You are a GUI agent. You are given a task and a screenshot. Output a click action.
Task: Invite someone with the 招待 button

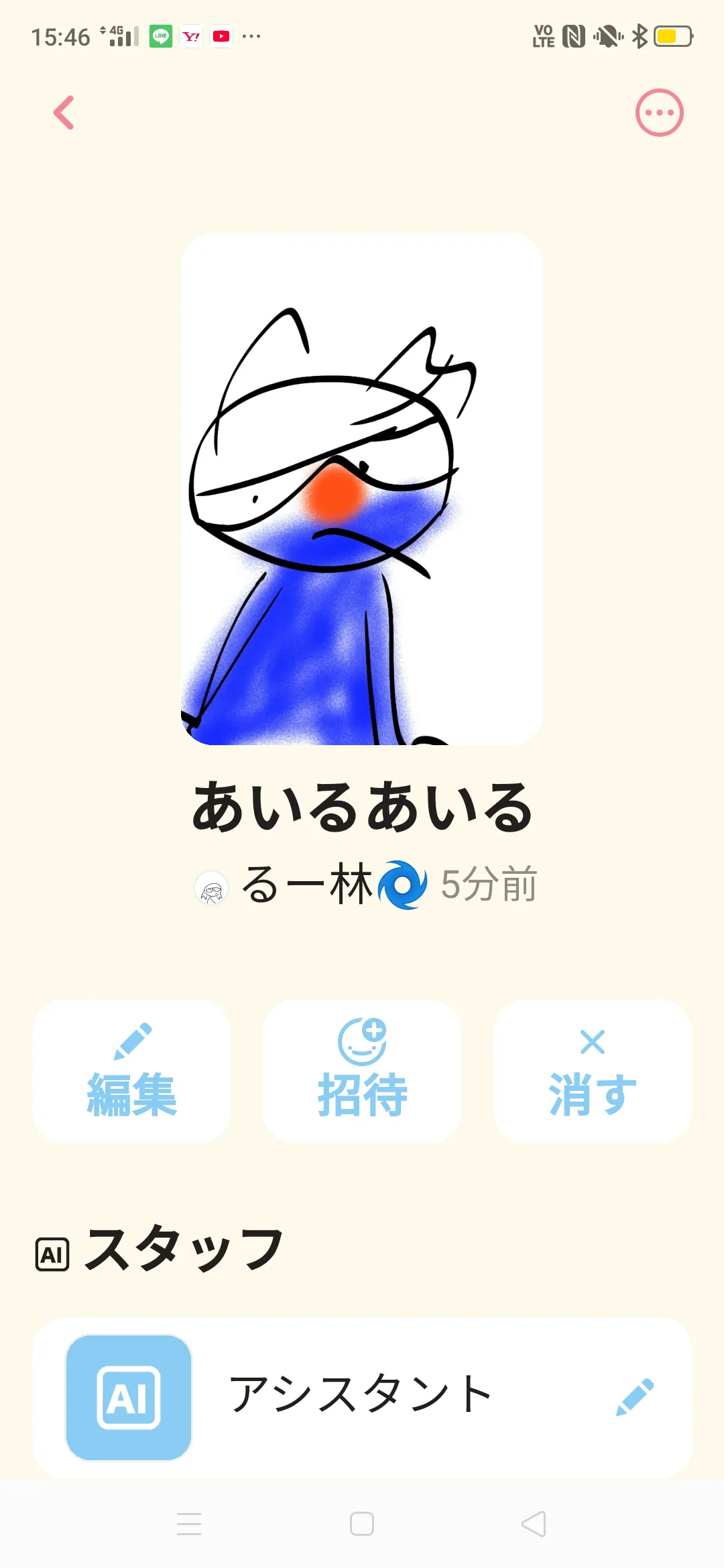pos(362,1071)
